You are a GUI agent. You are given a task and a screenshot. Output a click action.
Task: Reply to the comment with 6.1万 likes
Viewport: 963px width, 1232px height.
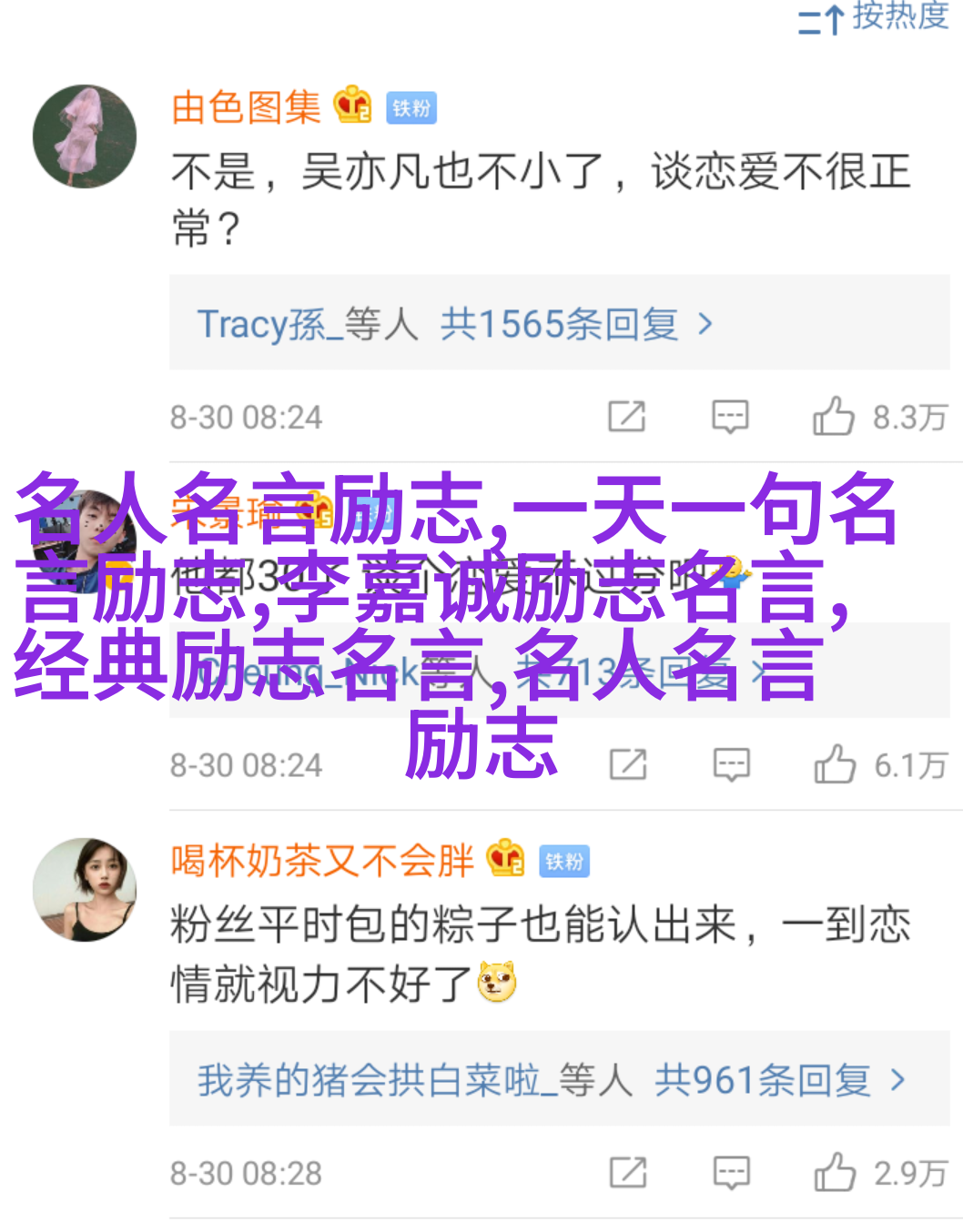(x=731, y=765)
